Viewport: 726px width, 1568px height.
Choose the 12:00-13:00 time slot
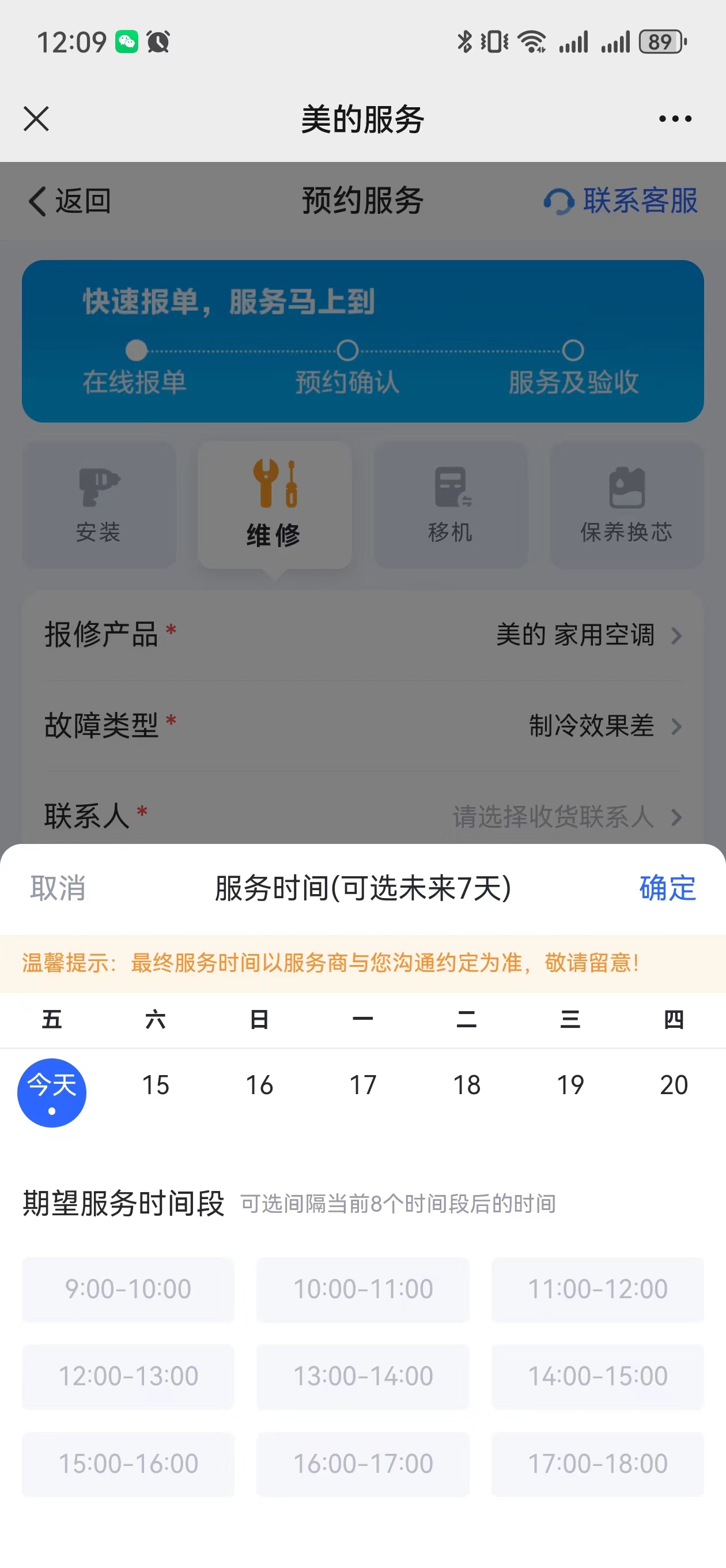tap(128, 1376)
